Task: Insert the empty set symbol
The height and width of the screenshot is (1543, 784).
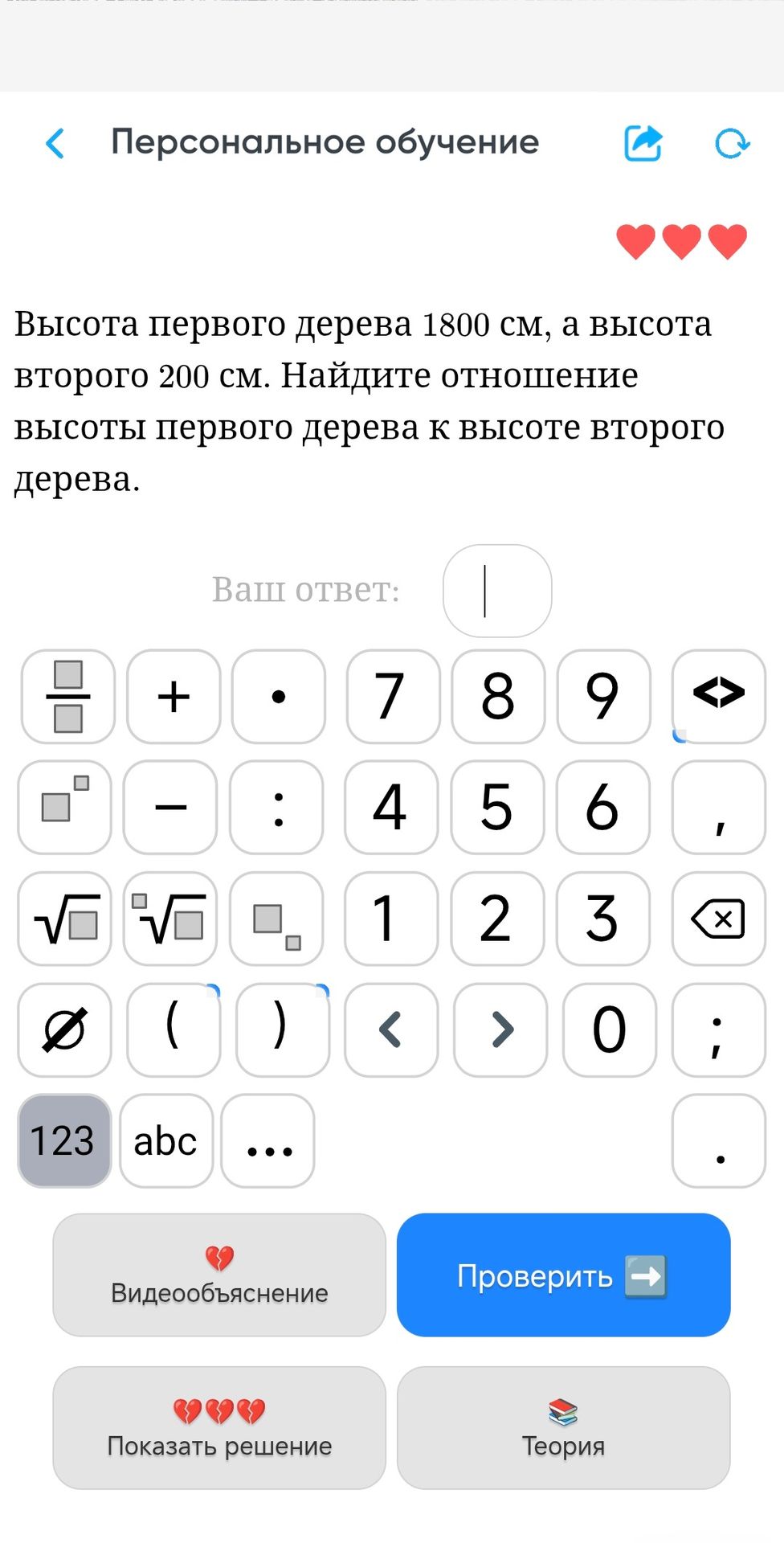Action: [x=65, y=1029]
